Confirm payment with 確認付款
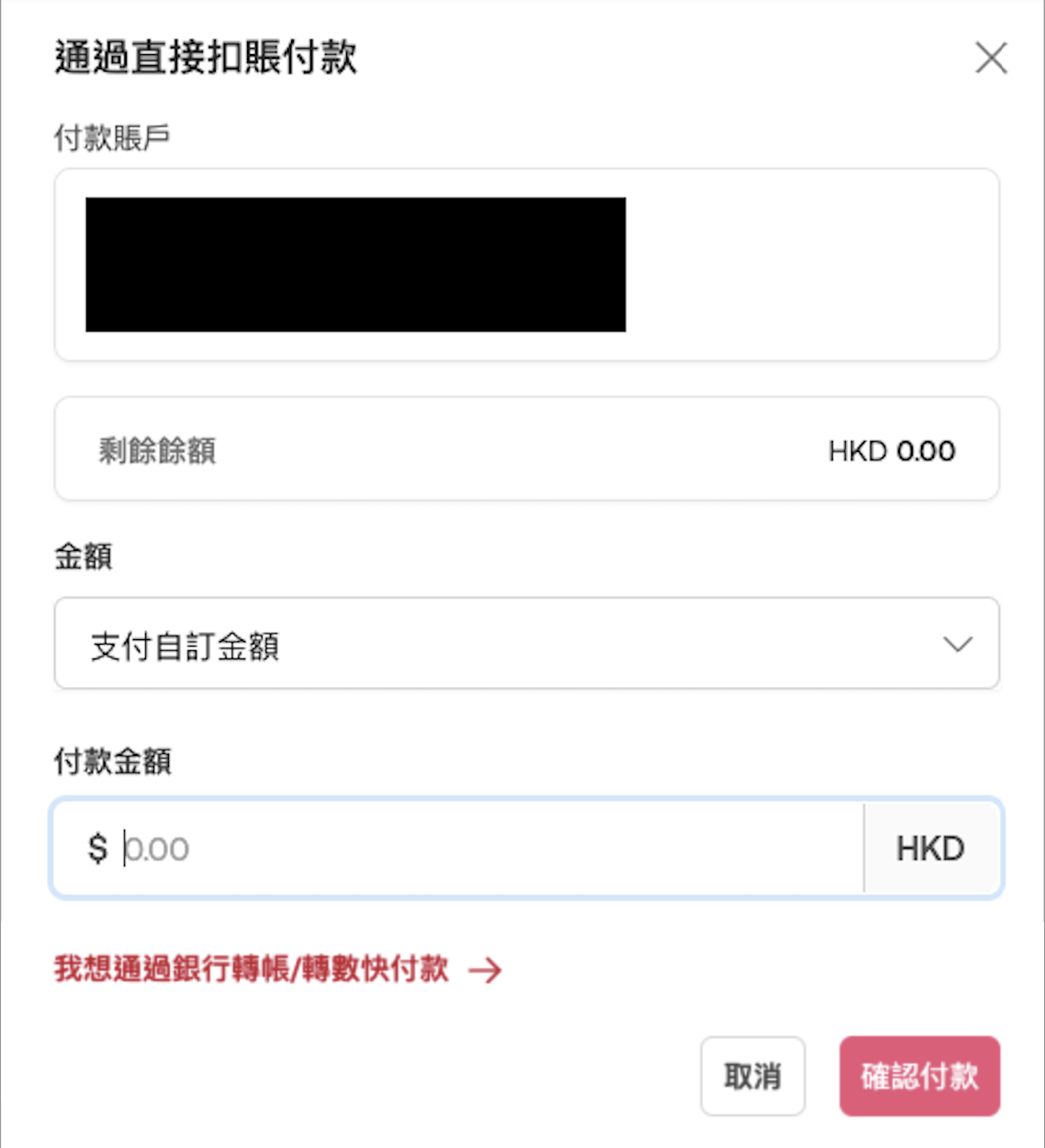The width and height of the screenshot is (1045, 1148). pyautogui.click(x=919, y=1076)
